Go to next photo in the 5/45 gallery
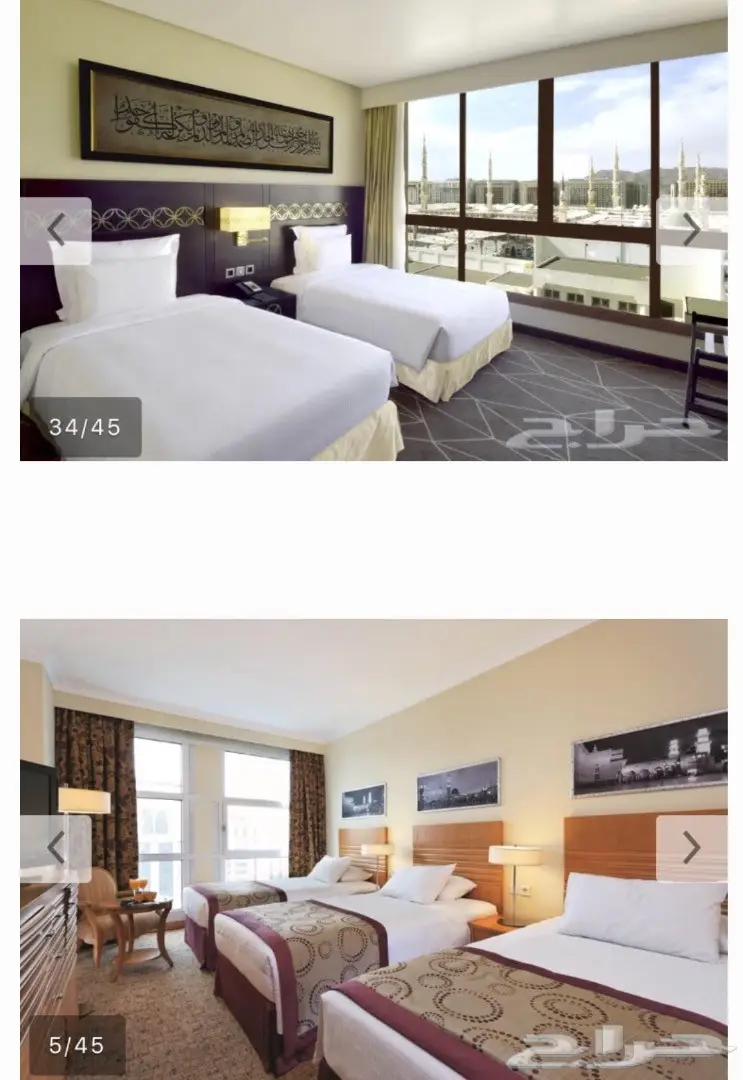Viewport: 743px width, 1080px height. [x=691, y=849]
